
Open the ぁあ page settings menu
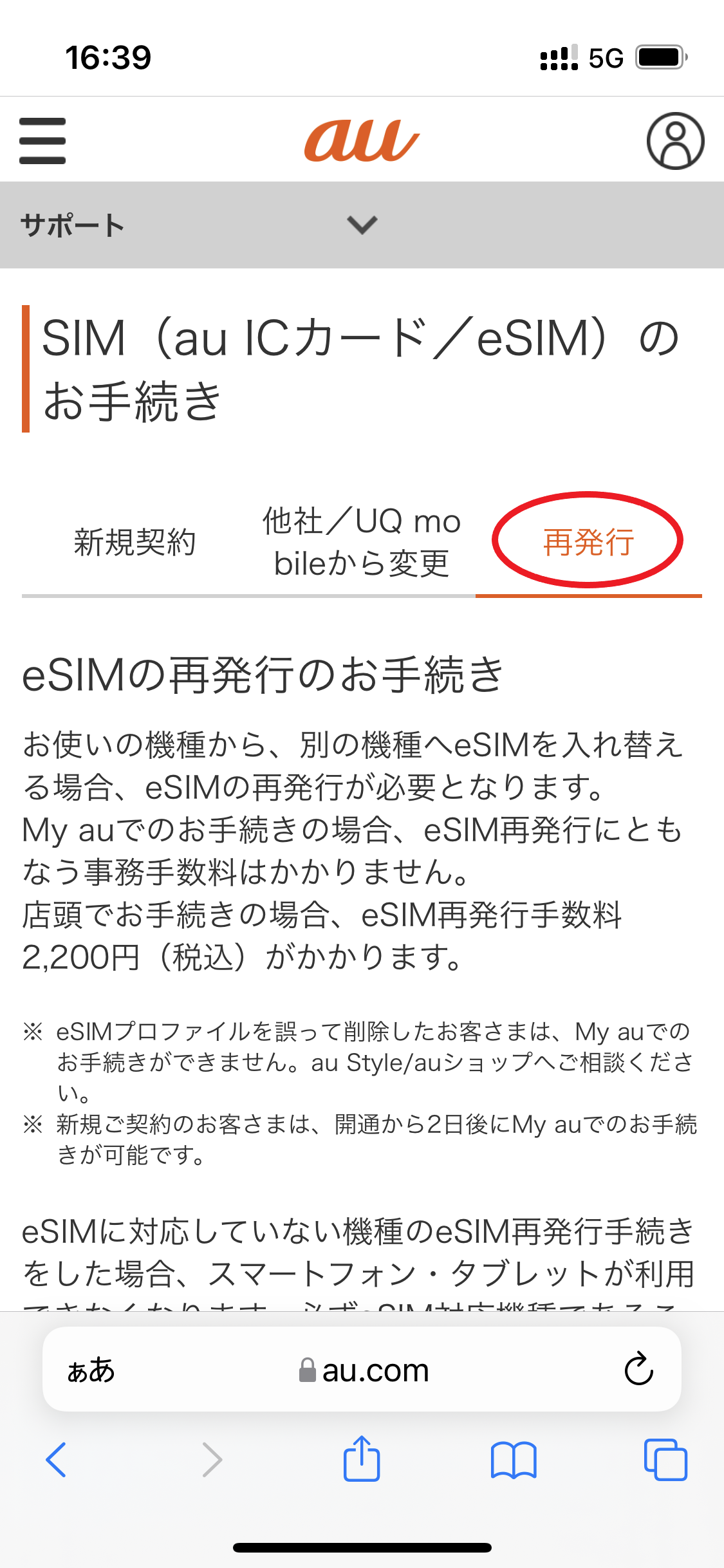(91, 1370)
